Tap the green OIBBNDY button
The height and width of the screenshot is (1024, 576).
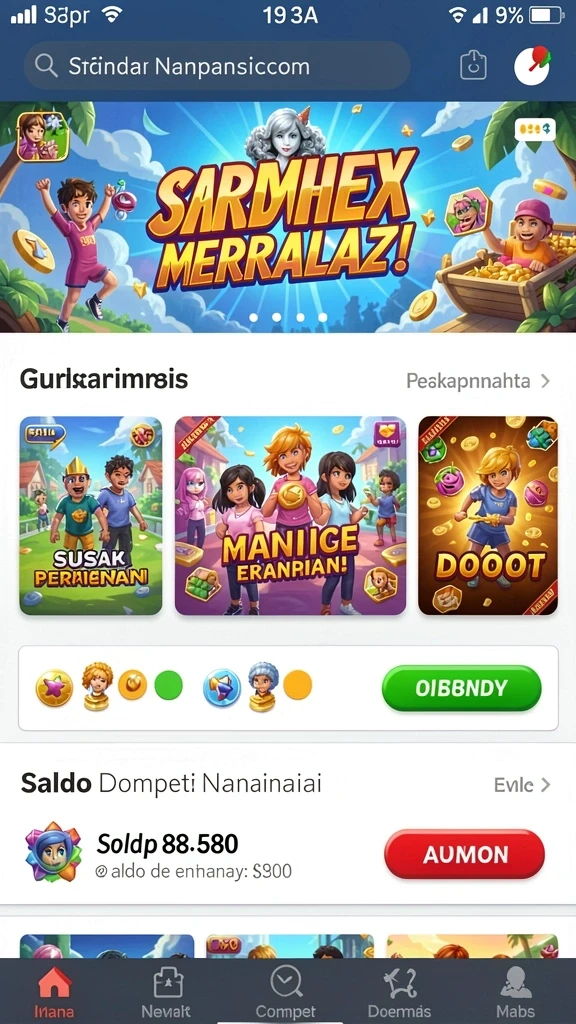462,688
